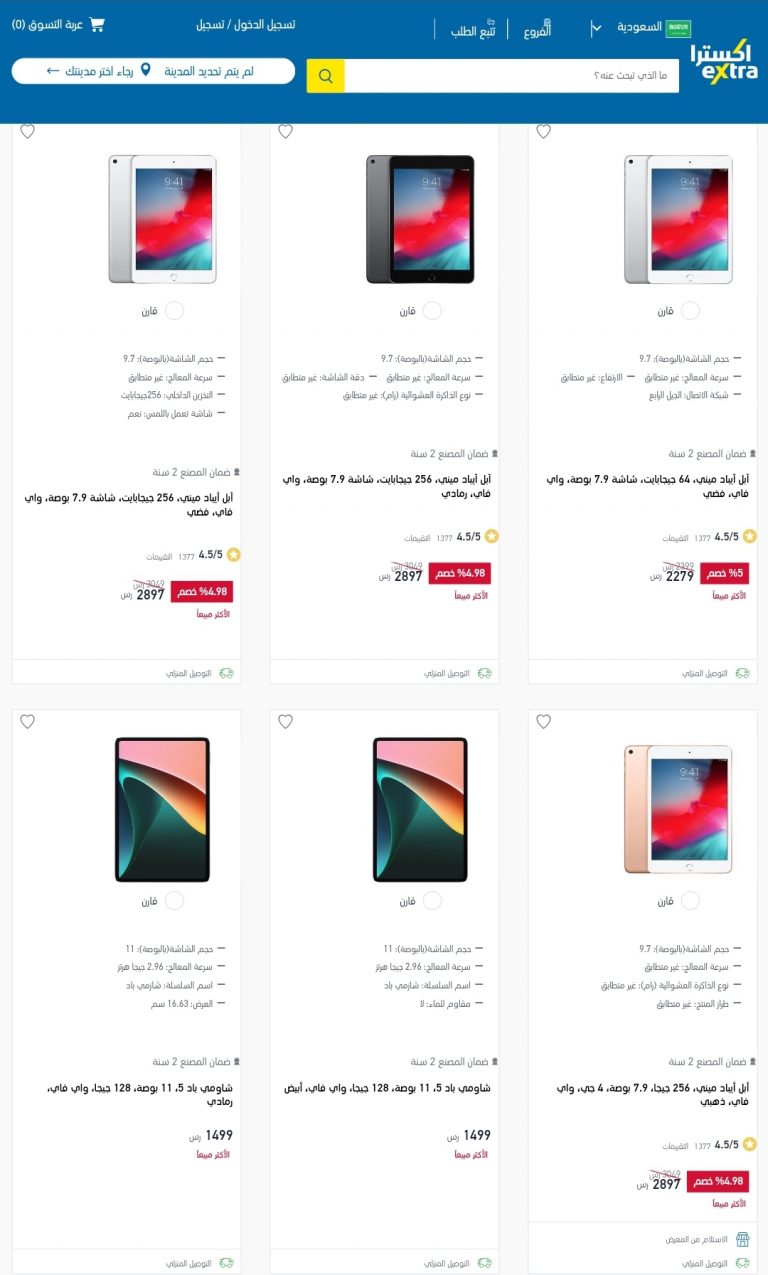Image resolution: width=768 pixels, height=1275 pixels.
Task: Open the gold iPad mini 256GB product
Action: [x=652, y=1095]
